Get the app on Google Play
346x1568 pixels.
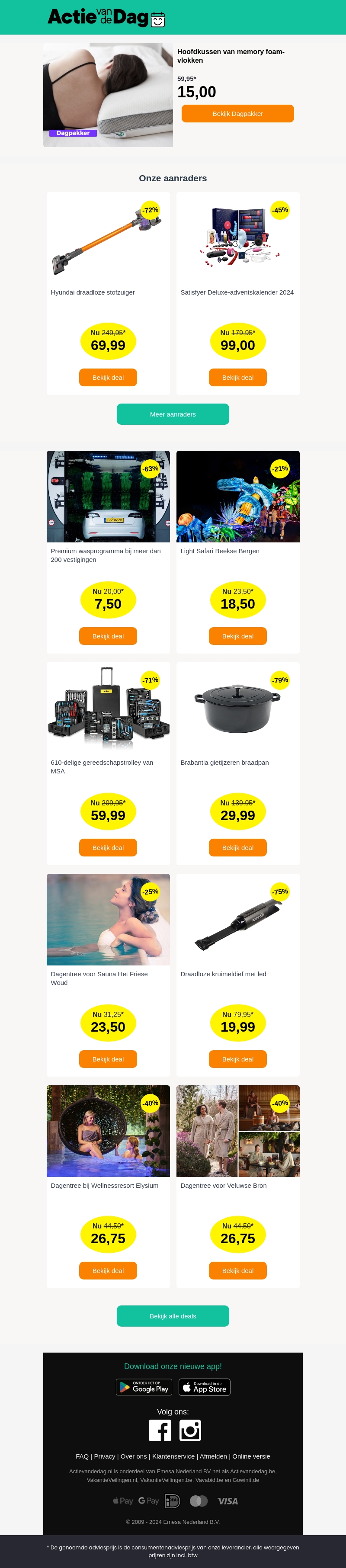coord(144,1387)
